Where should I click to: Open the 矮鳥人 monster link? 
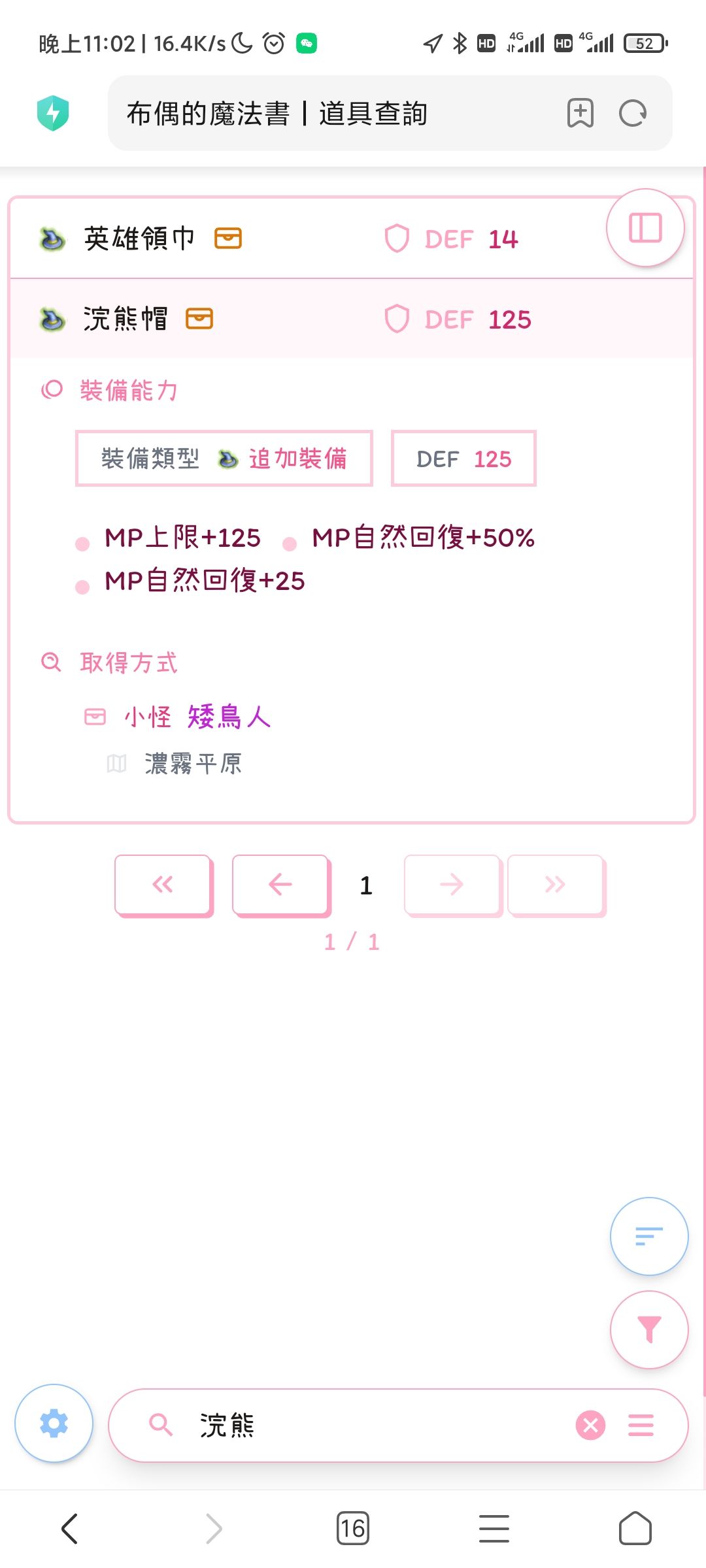tap(228, 716)
